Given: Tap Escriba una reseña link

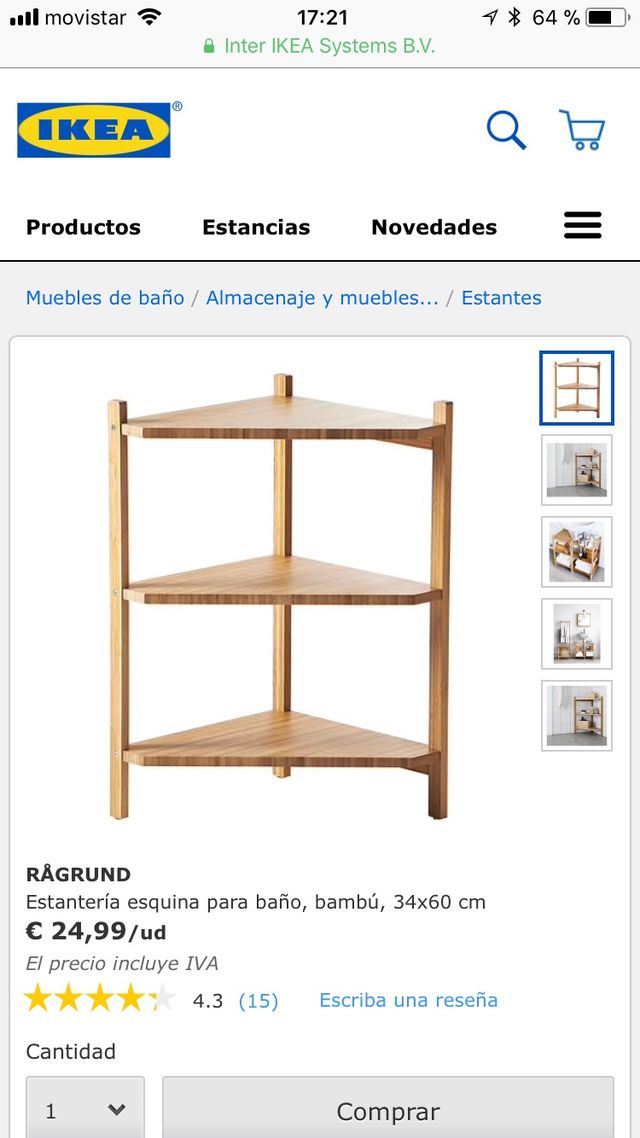Looking at the screenshot, I should pyautogui.click(x=408, y=1000).
